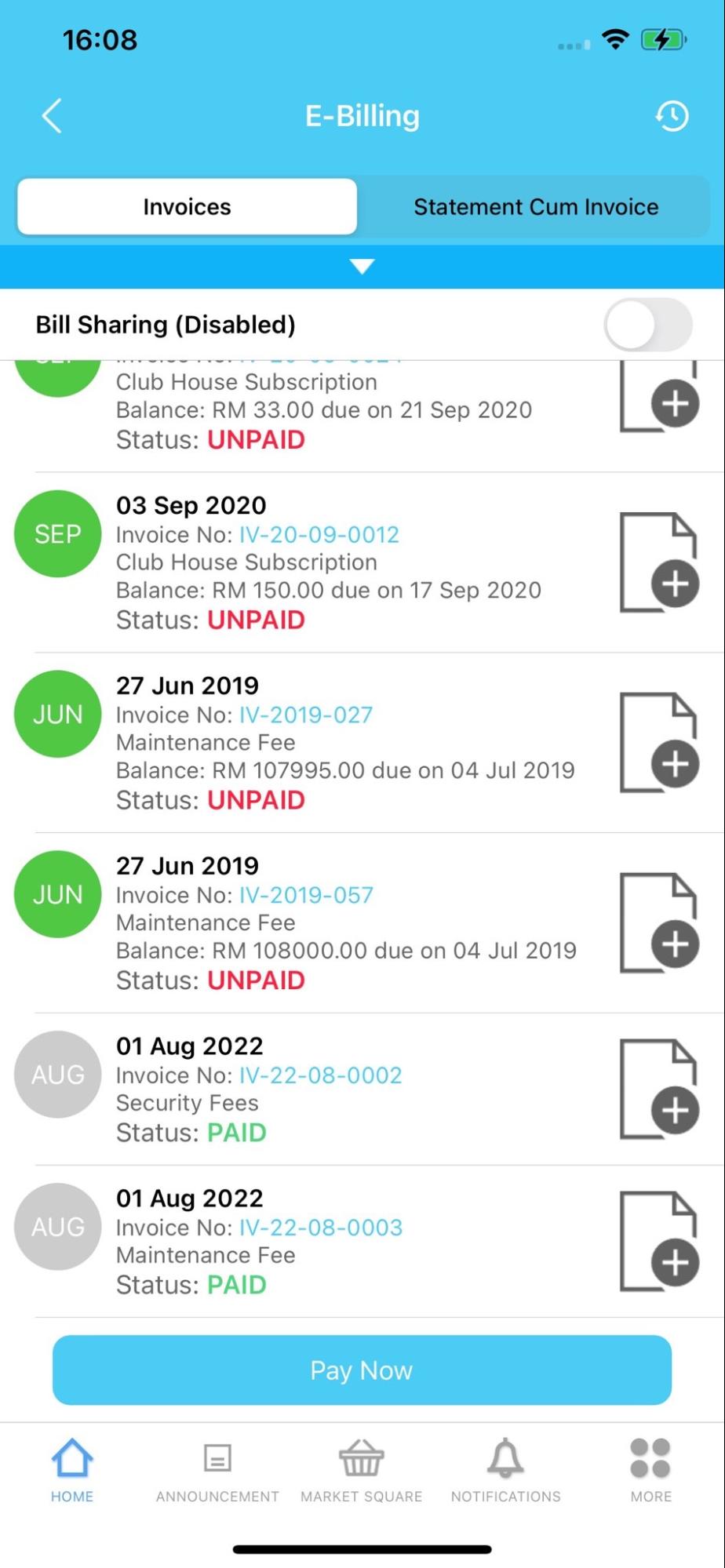Open invoice link IV-2019-027
This screenshot has height=1568, width=725.
[306, 715]
